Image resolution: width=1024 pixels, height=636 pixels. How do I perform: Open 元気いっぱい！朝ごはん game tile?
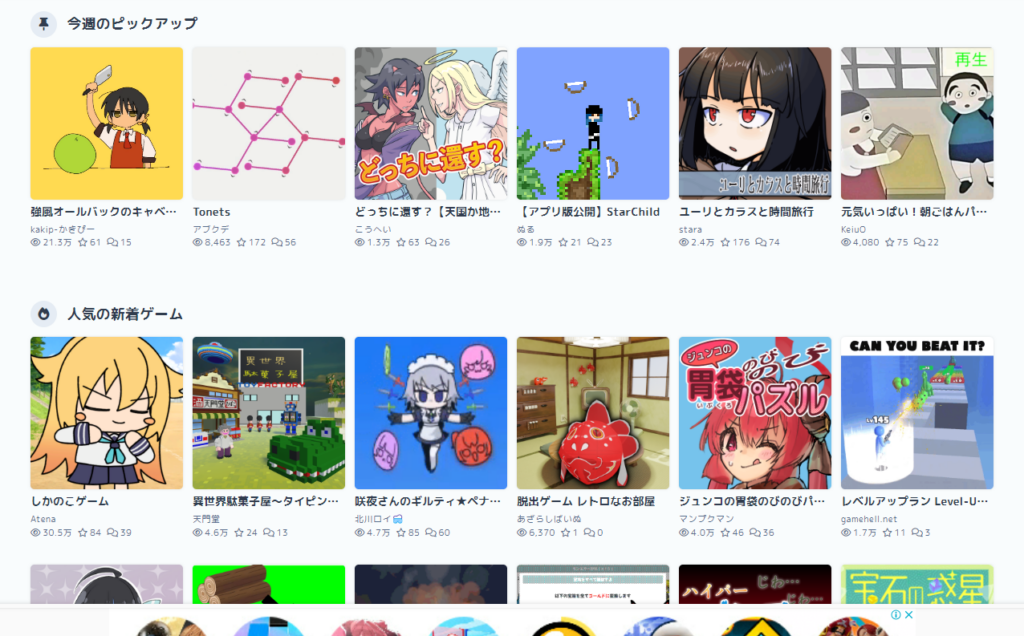point(917,123)
